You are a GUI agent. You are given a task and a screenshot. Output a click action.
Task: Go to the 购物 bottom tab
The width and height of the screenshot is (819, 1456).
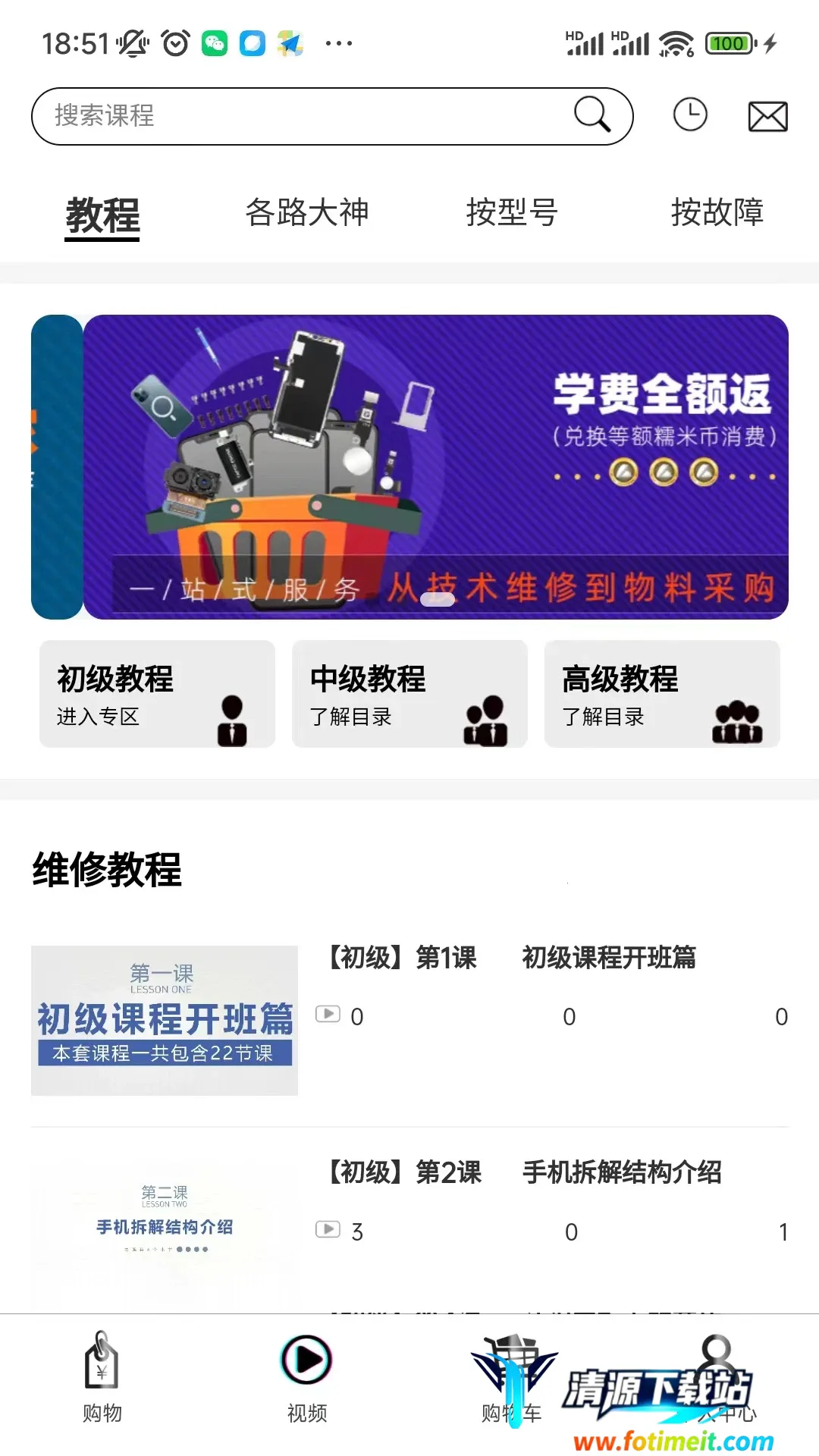click(x=102, y=1378)
